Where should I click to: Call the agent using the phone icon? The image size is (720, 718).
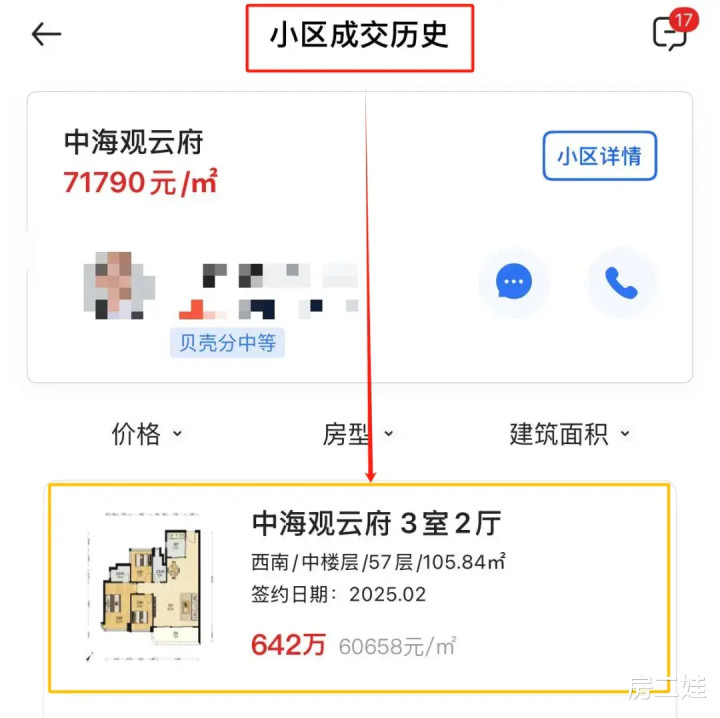(622, 282)
